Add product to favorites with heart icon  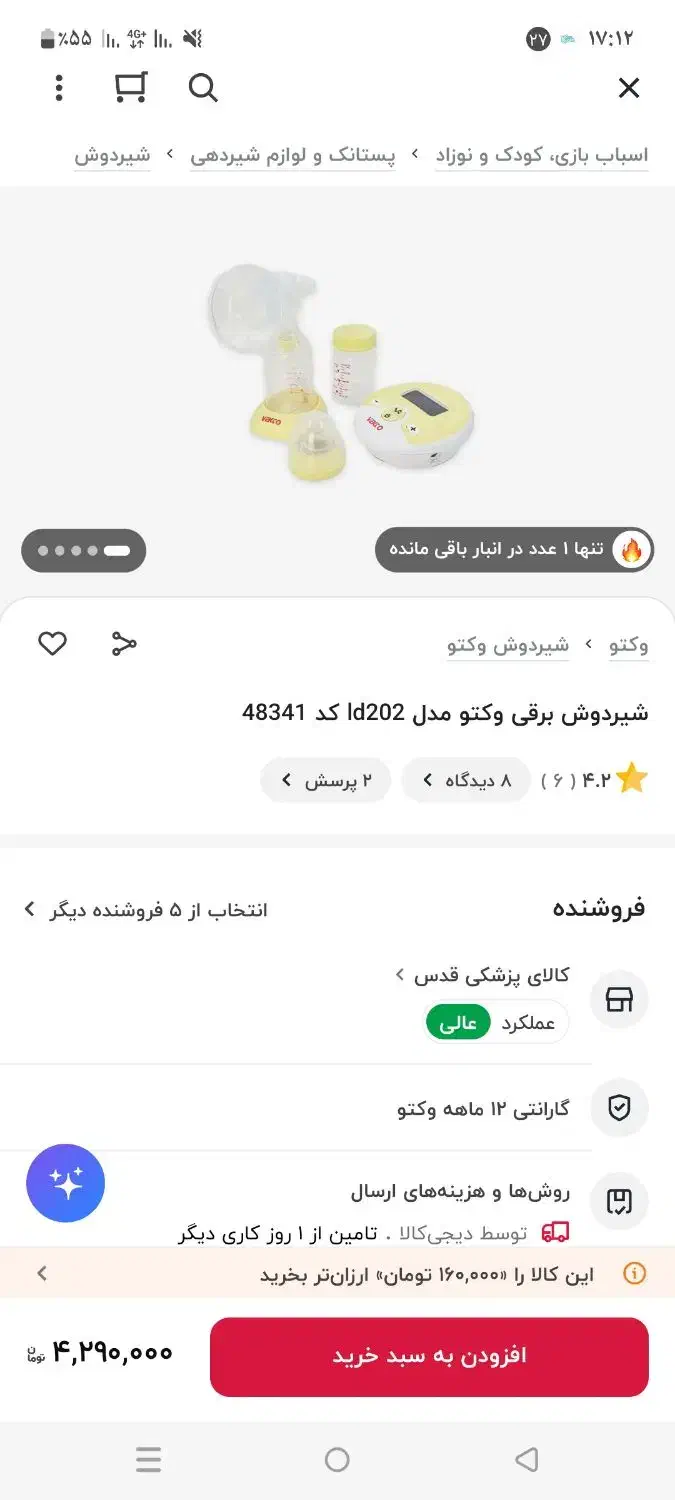point(52,644)
